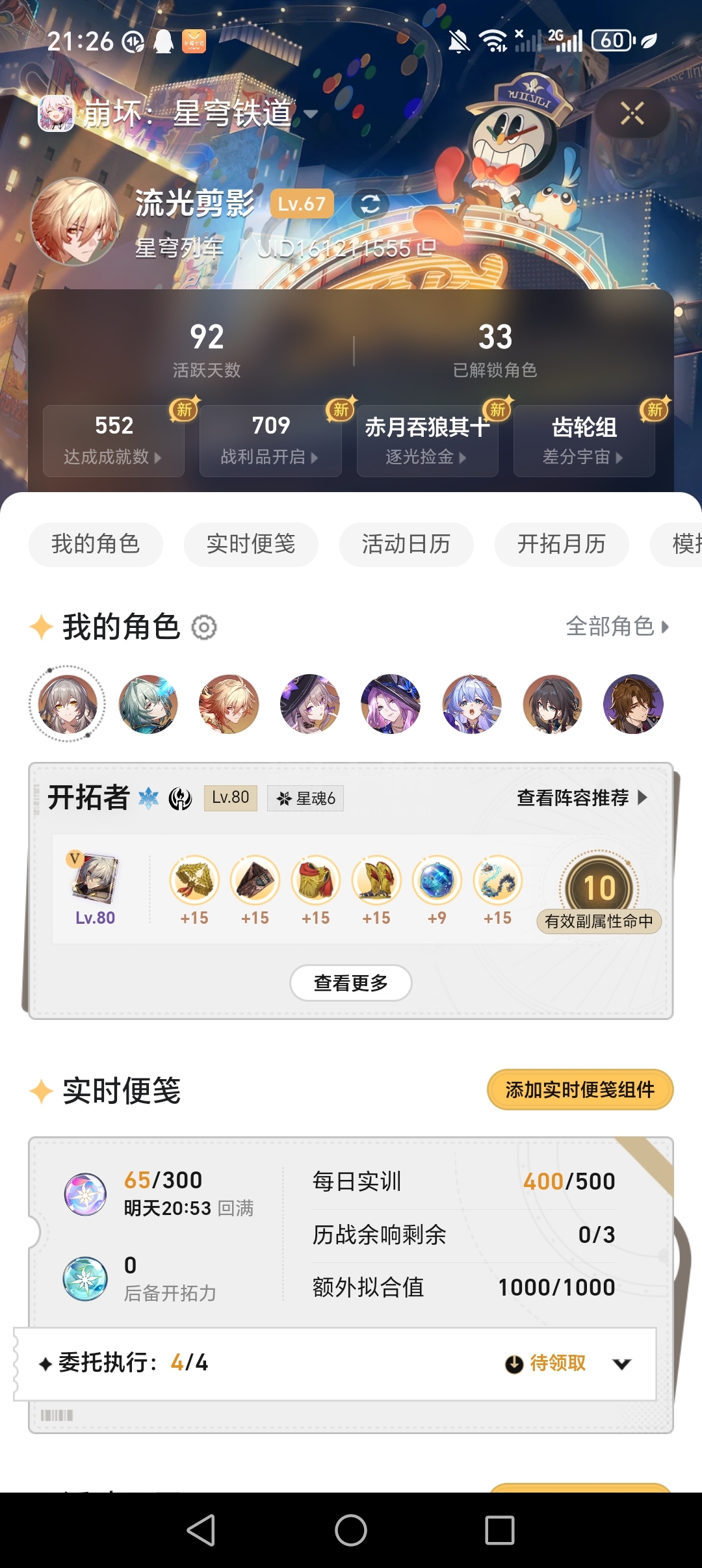Select the second character avatar with teal hair
This screenshot has height=1568, width=702.
[x=148, y=704]
